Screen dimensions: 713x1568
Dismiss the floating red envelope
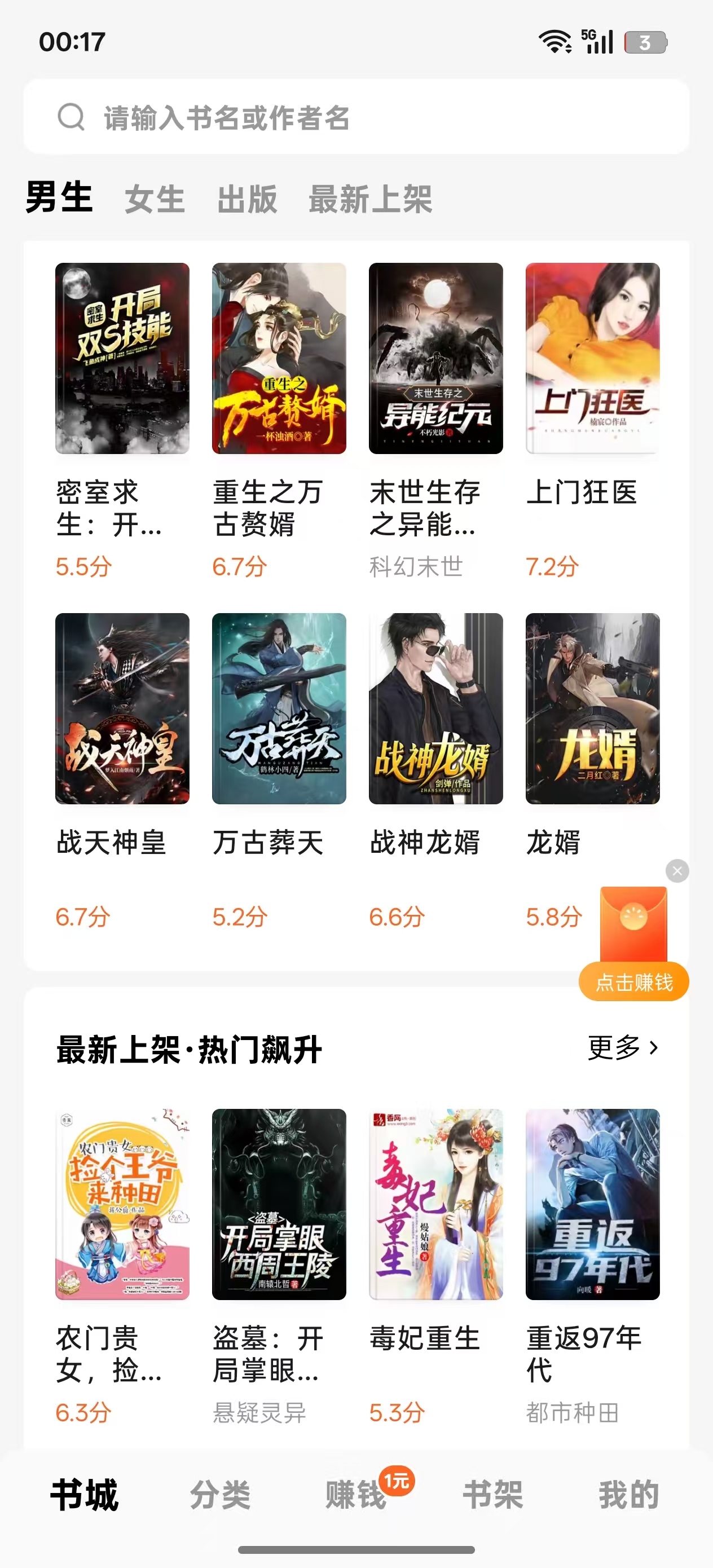tap(677, 870)
